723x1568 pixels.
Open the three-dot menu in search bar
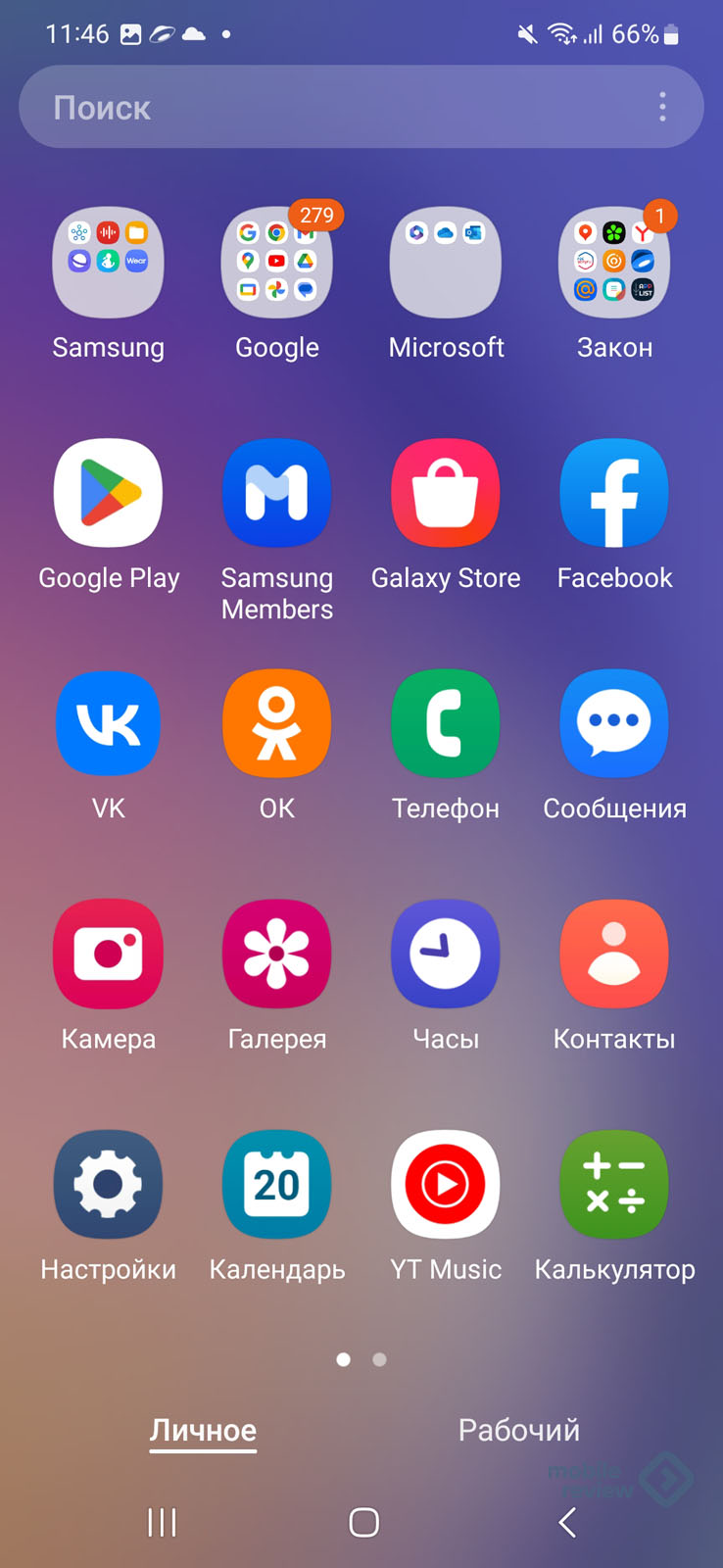(663, 107)
